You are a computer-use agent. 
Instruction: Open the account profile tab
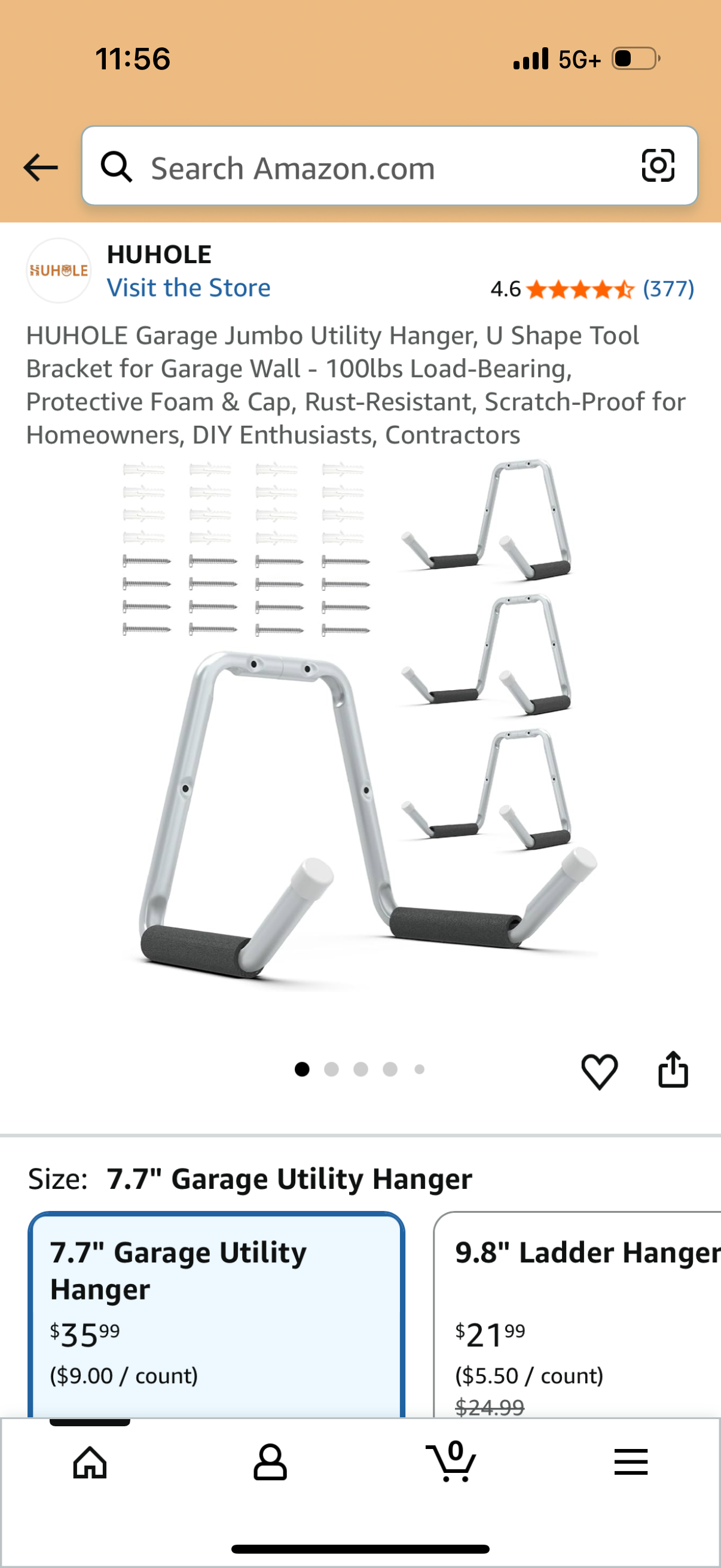click(x=270, y=1462)
